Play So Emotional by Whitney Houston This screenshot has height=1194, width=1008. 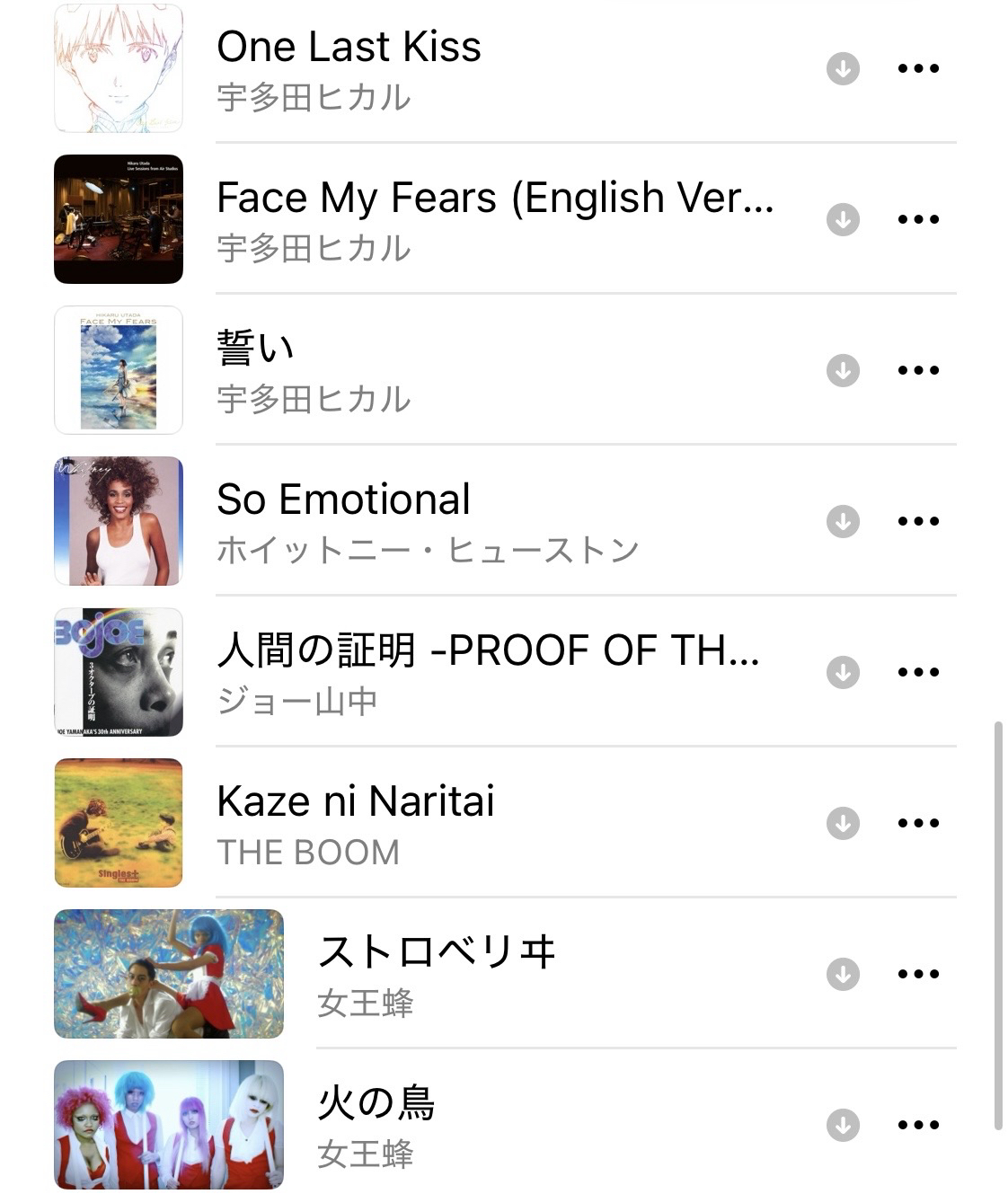point(343,500)
